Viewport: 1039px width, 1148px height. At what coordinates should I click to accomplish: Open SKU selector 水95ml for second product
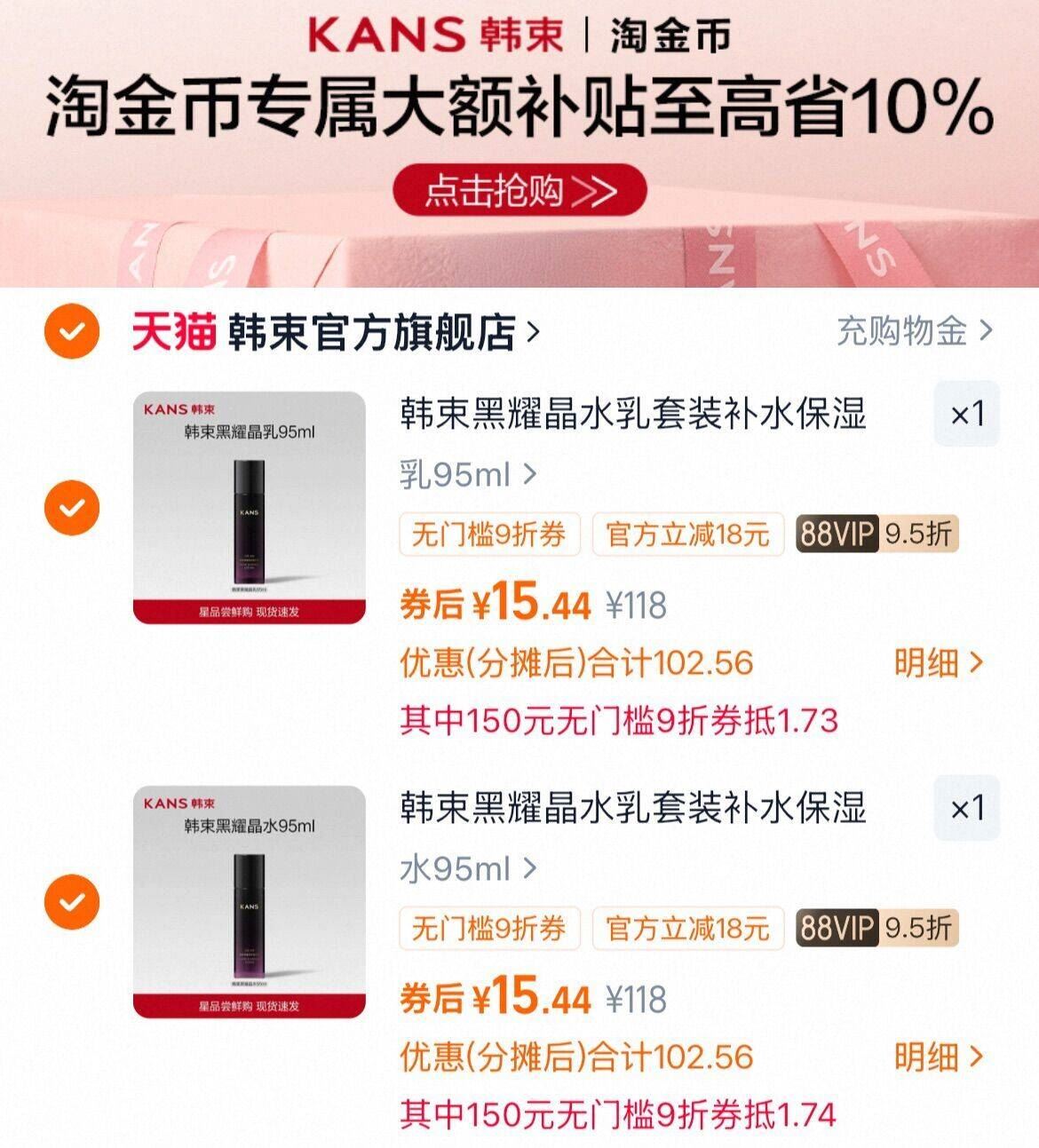(462, 869)
